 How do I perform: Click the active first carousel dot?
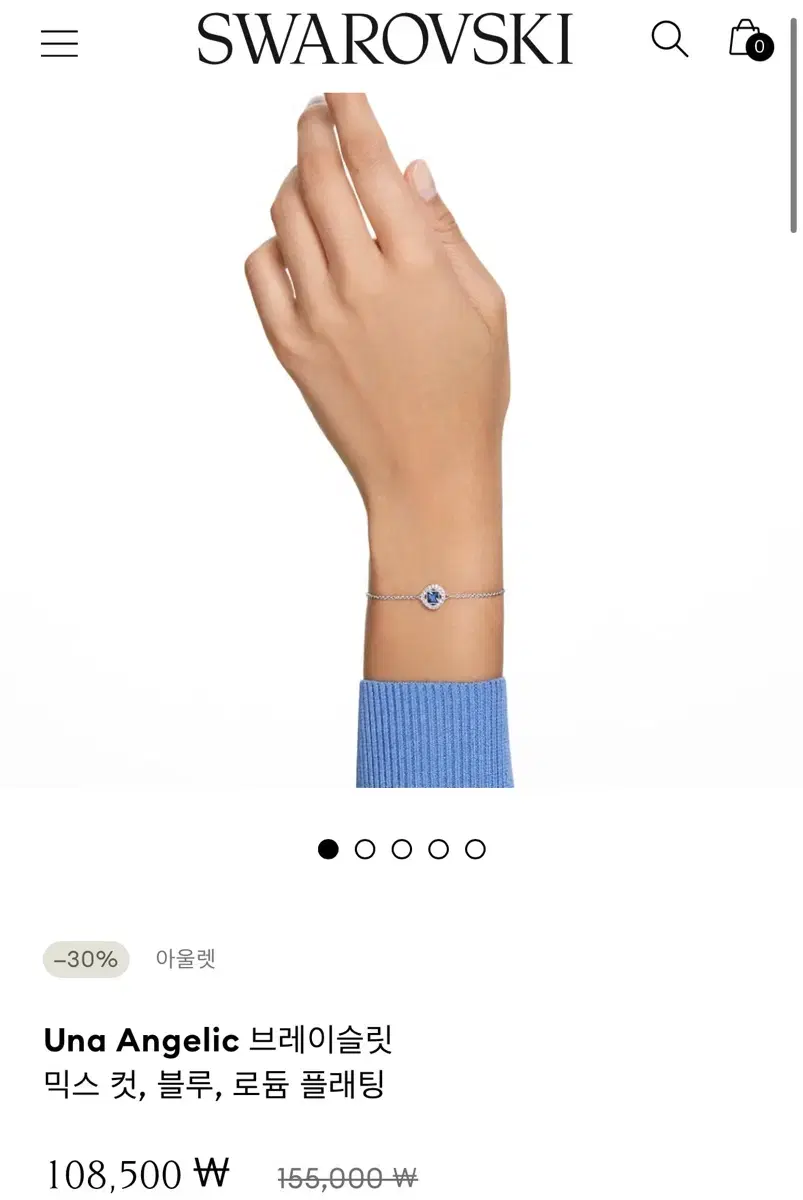328,848
